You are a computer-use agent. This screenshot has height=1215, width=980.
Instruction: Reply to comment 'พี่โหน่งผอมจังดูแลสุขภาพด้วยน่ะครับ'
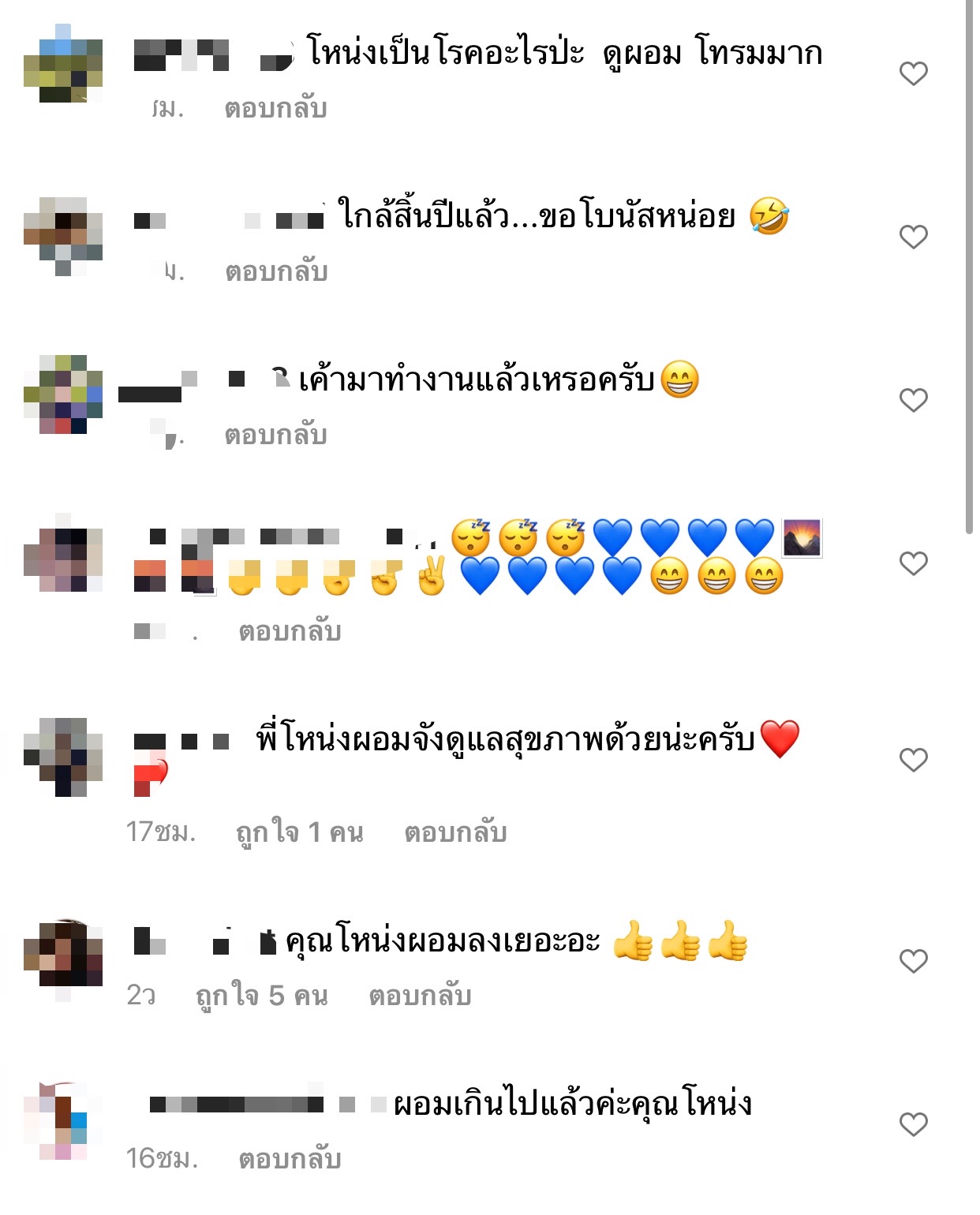pyautogui.click(x=455, y=832)
